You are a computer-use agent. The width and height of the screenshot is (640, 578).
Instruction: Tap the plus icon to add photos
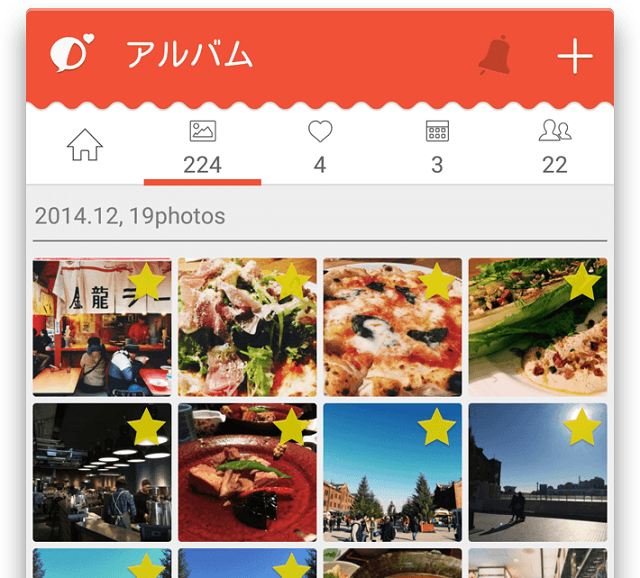pos(575,56)
